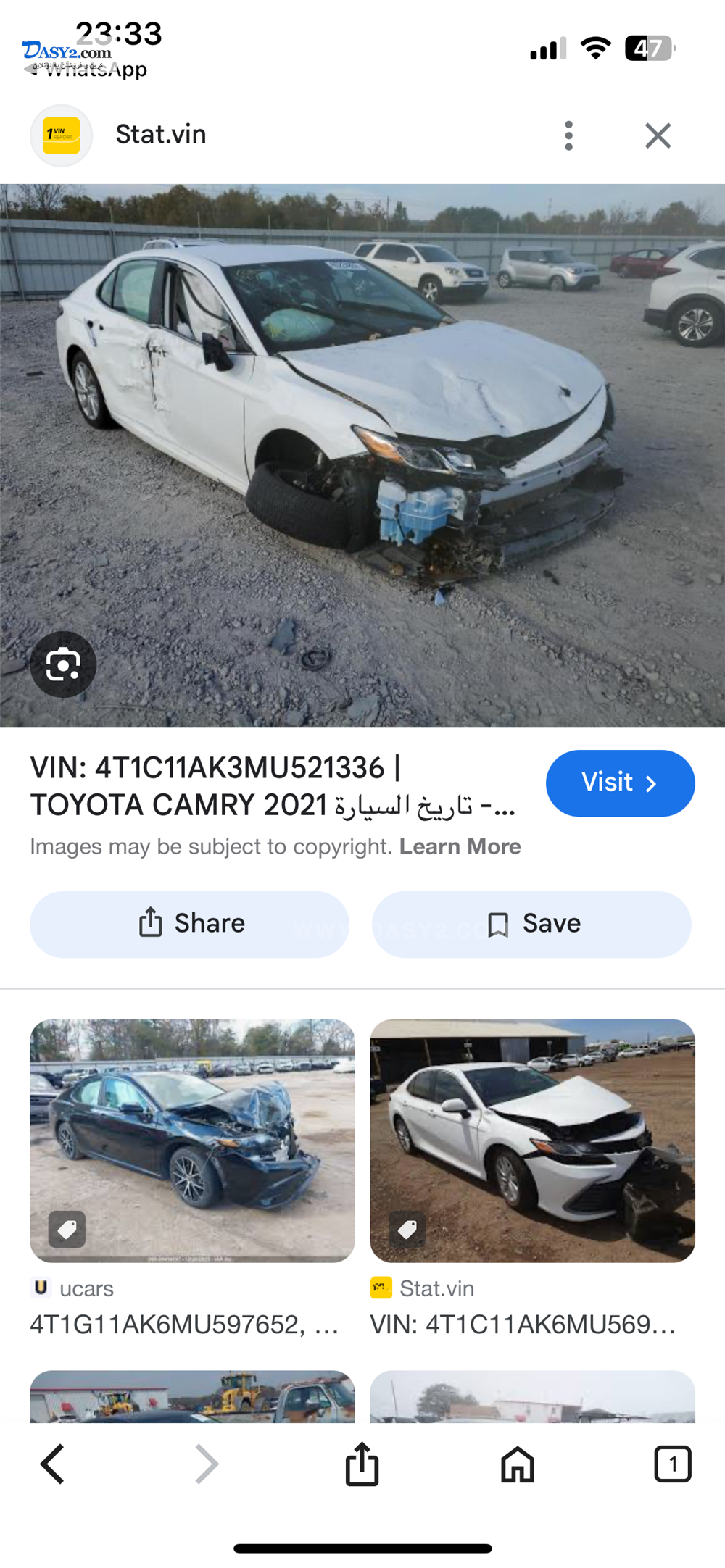
Task: Open the Learn More copyright link
Action: (x=460, y=846)
